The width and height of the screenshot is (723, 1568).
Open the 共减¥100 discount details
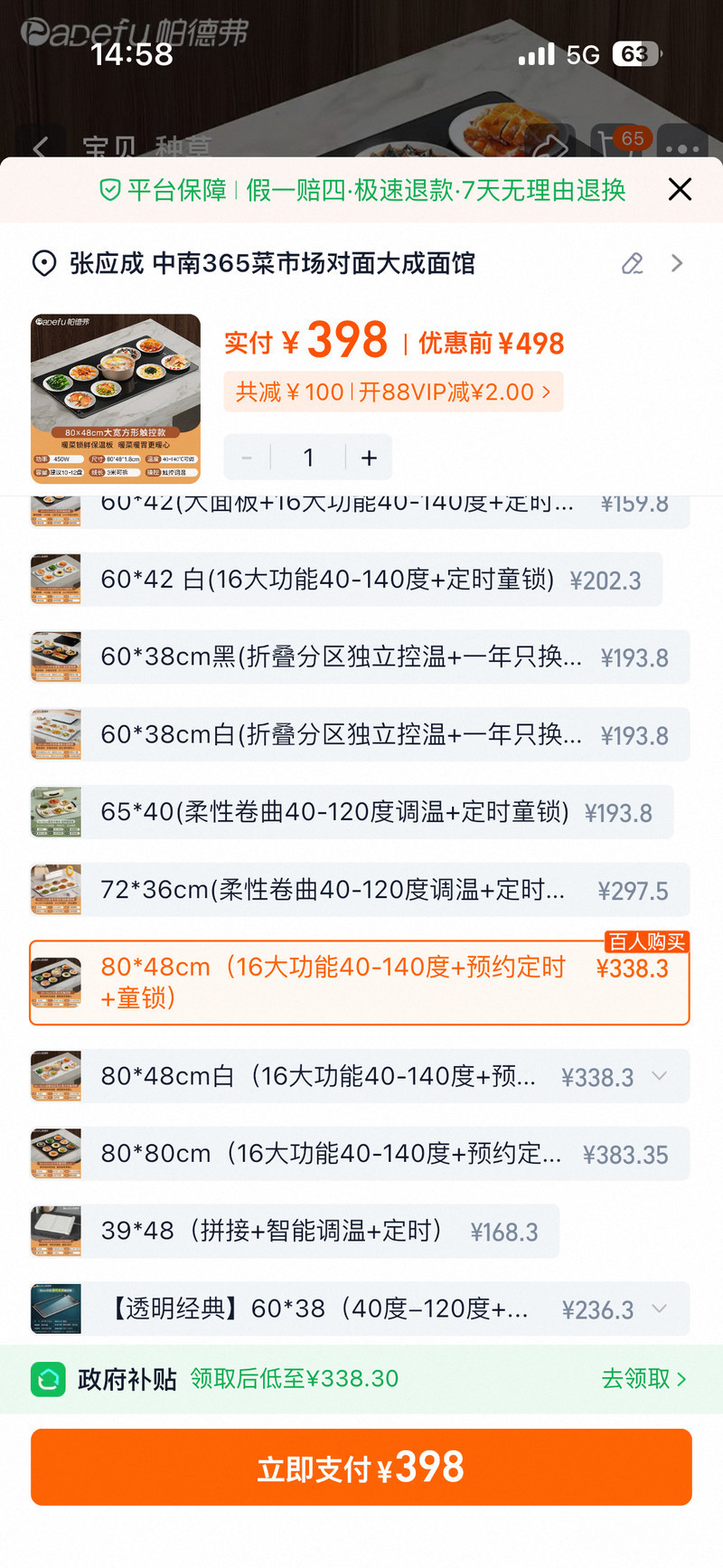pyautogui.click(x=393, y=392)
